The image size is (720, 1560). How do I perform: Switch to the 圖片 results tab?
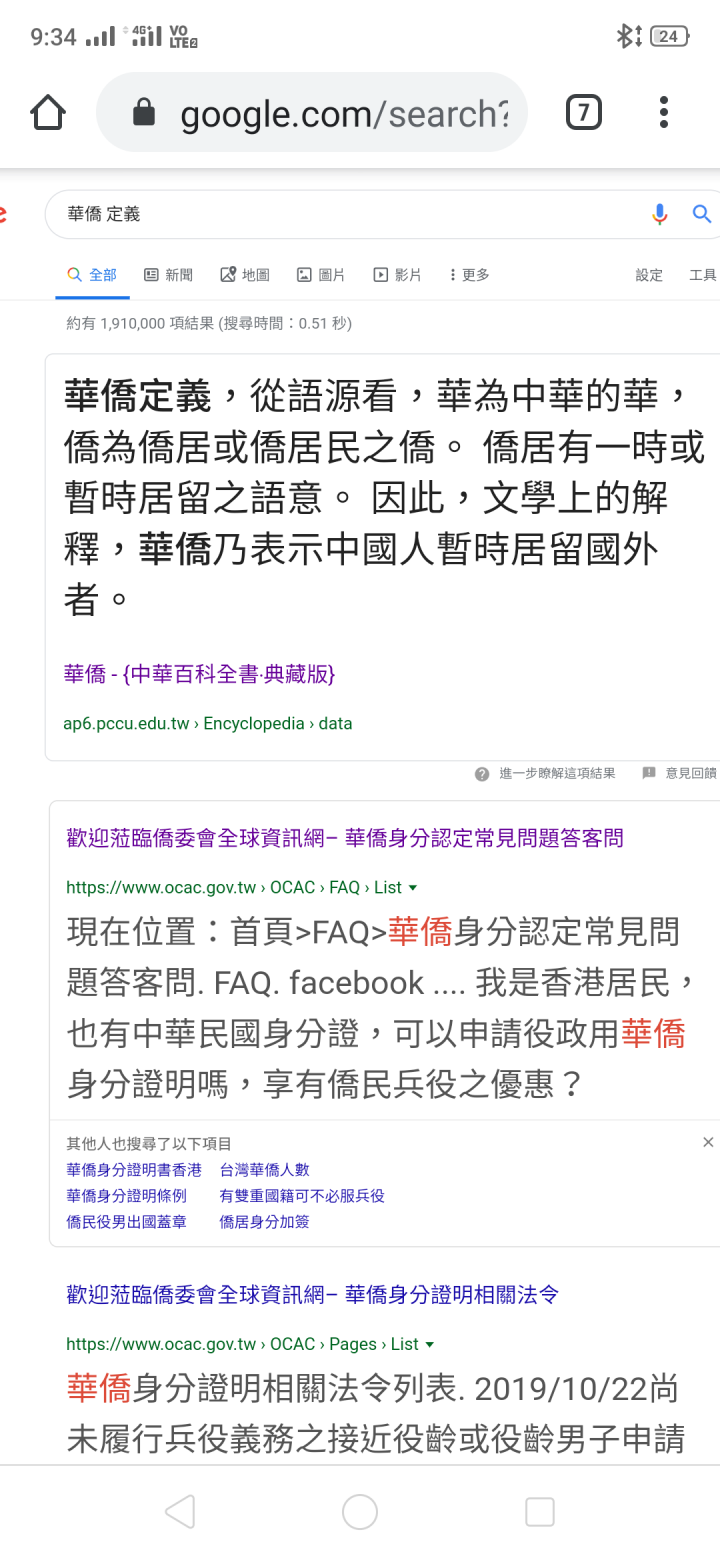pos(321,275)
